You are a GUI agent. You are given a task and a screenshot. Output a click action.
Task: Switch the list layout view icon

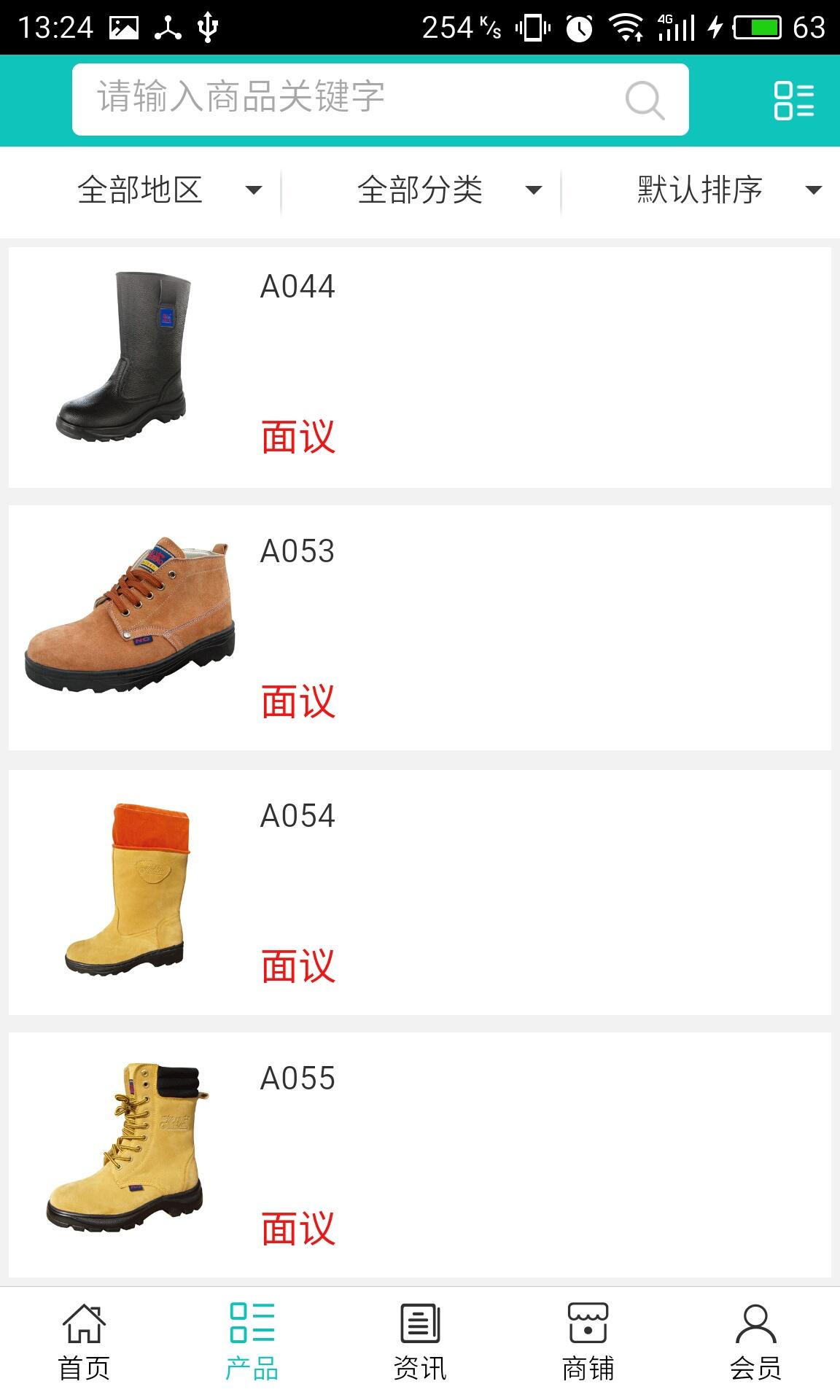tap(793, 100)
